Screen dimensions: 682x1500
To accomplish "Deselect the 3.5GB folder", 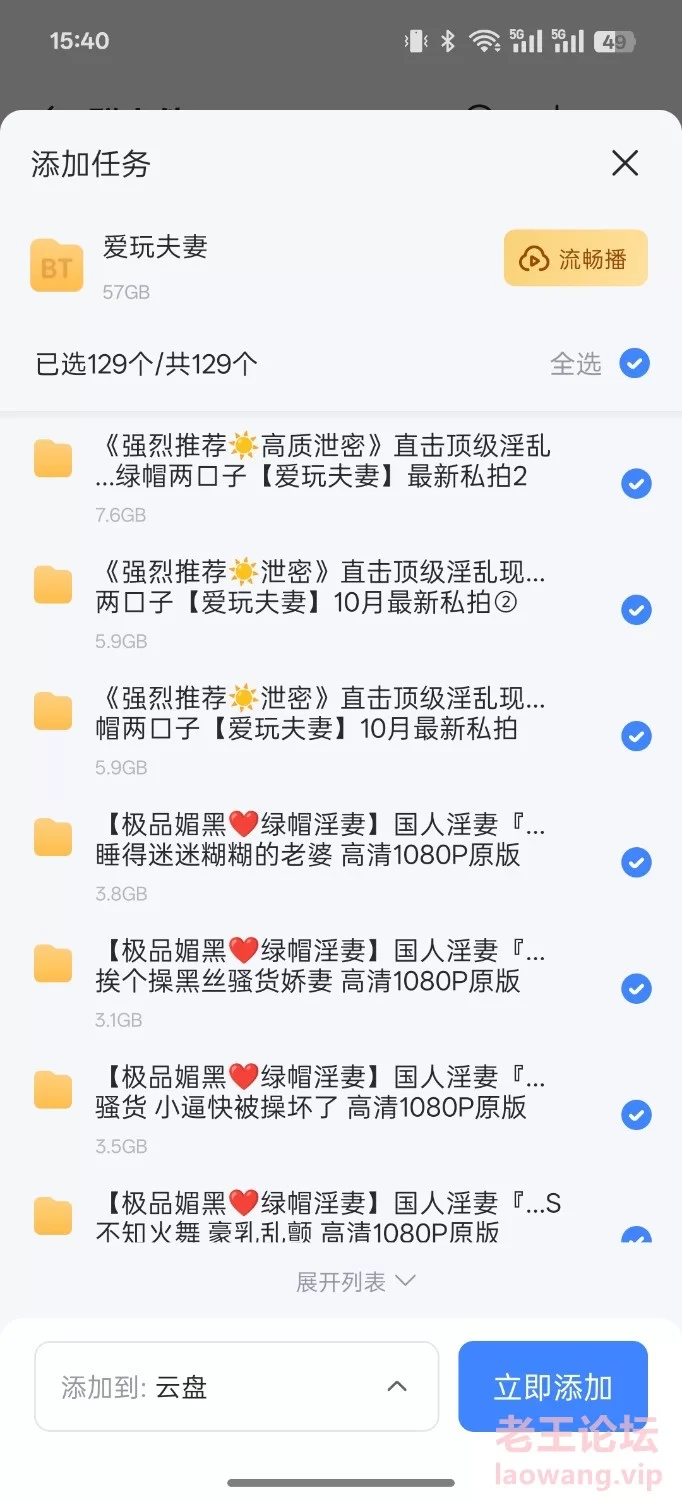I will click(x=636, y=1114).
